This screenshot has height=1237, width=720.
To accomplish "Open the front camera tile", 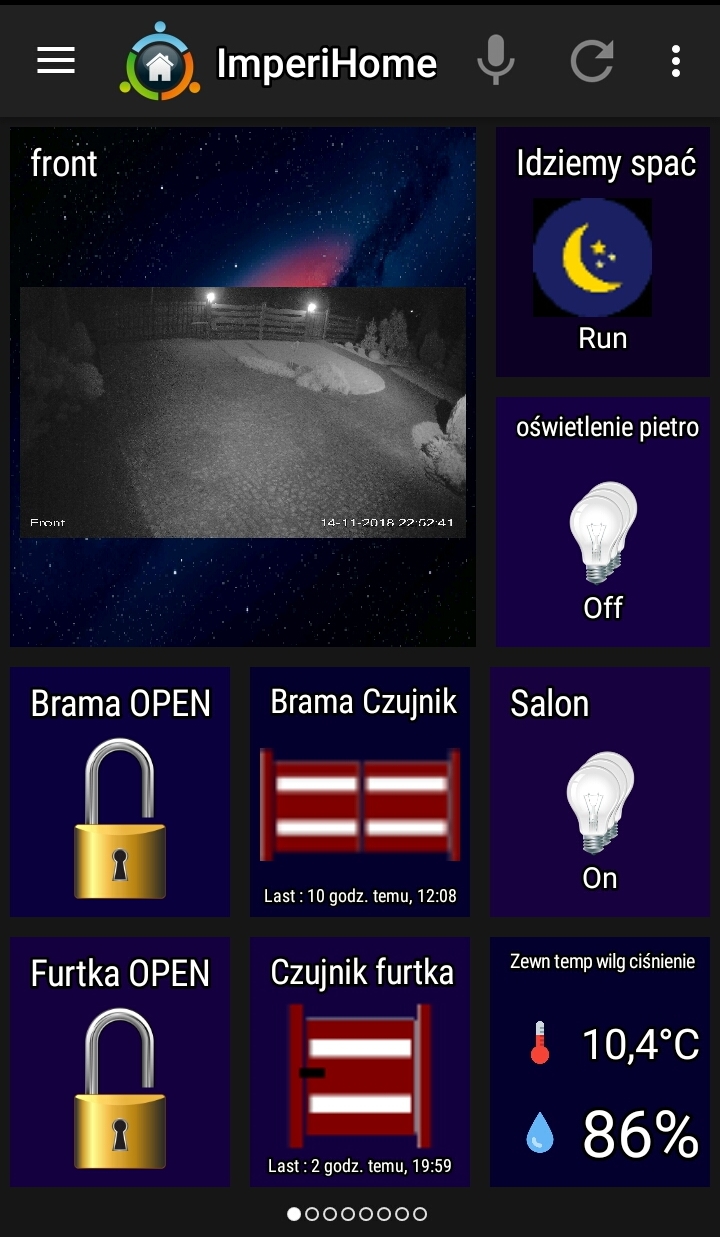I will [243, 387].
